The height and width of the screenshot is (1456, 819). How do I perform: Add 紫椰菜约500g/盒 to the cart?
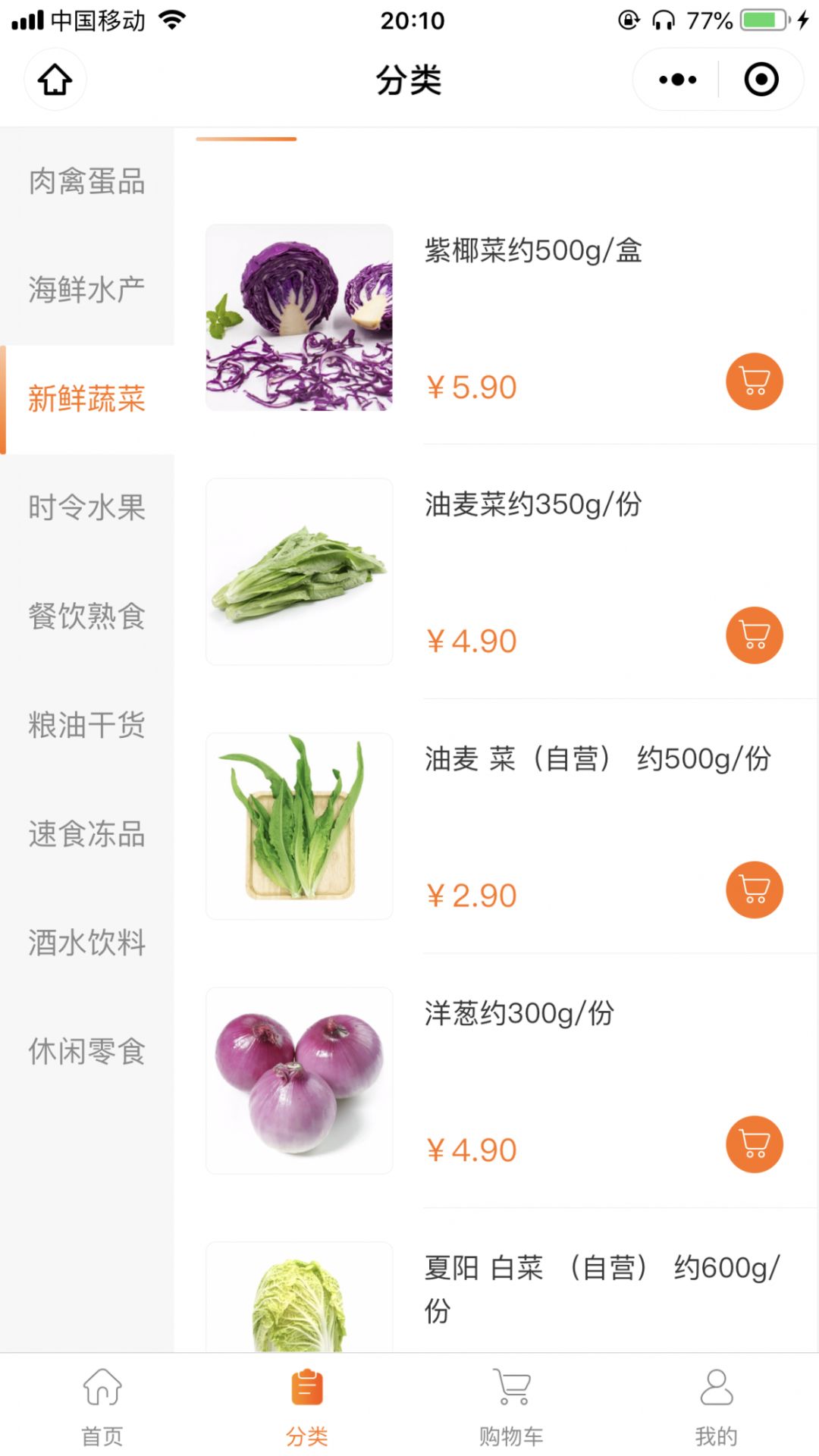(x=755, y=381)
